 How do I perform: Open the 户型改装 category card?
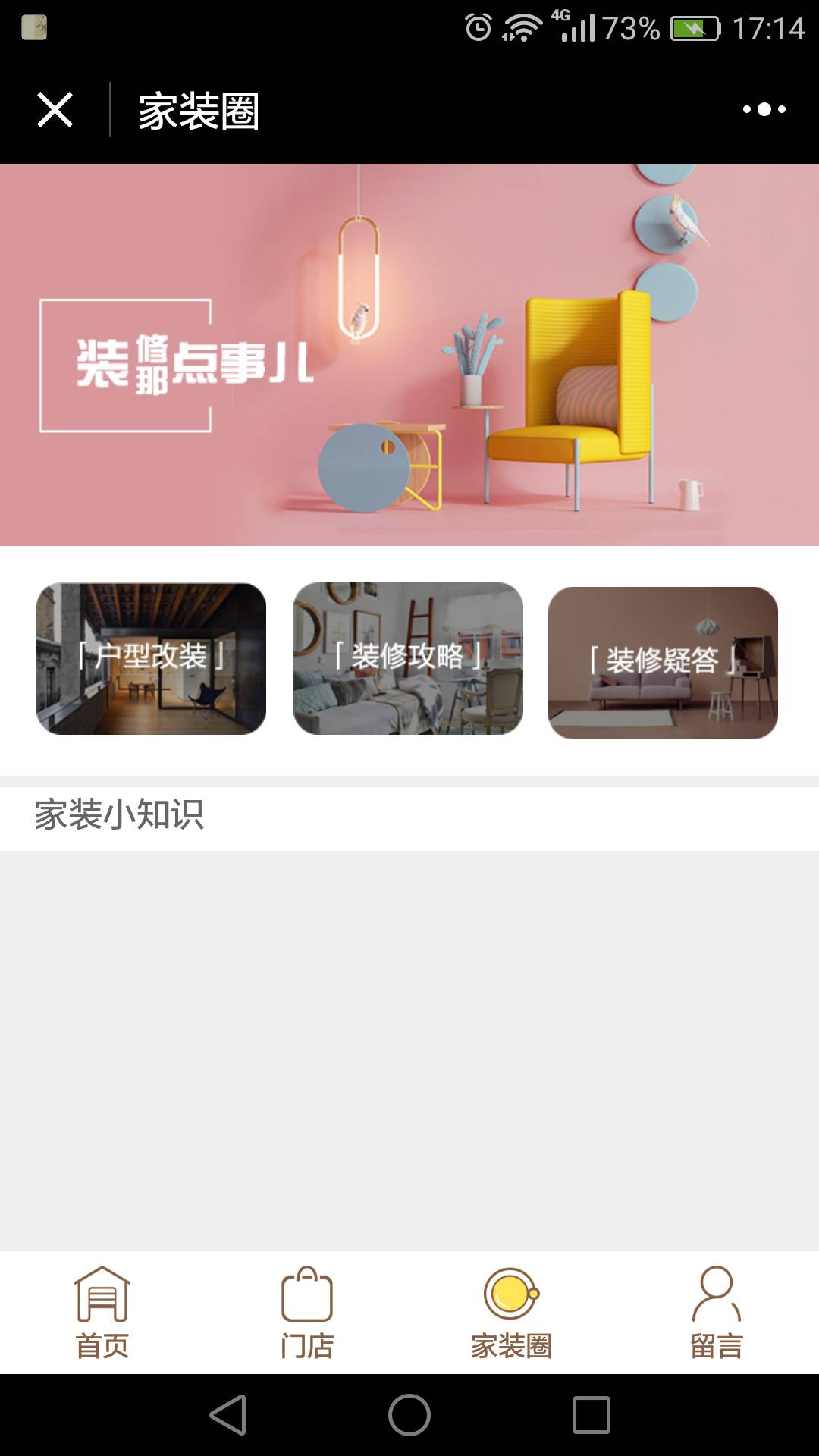[151, 658]
